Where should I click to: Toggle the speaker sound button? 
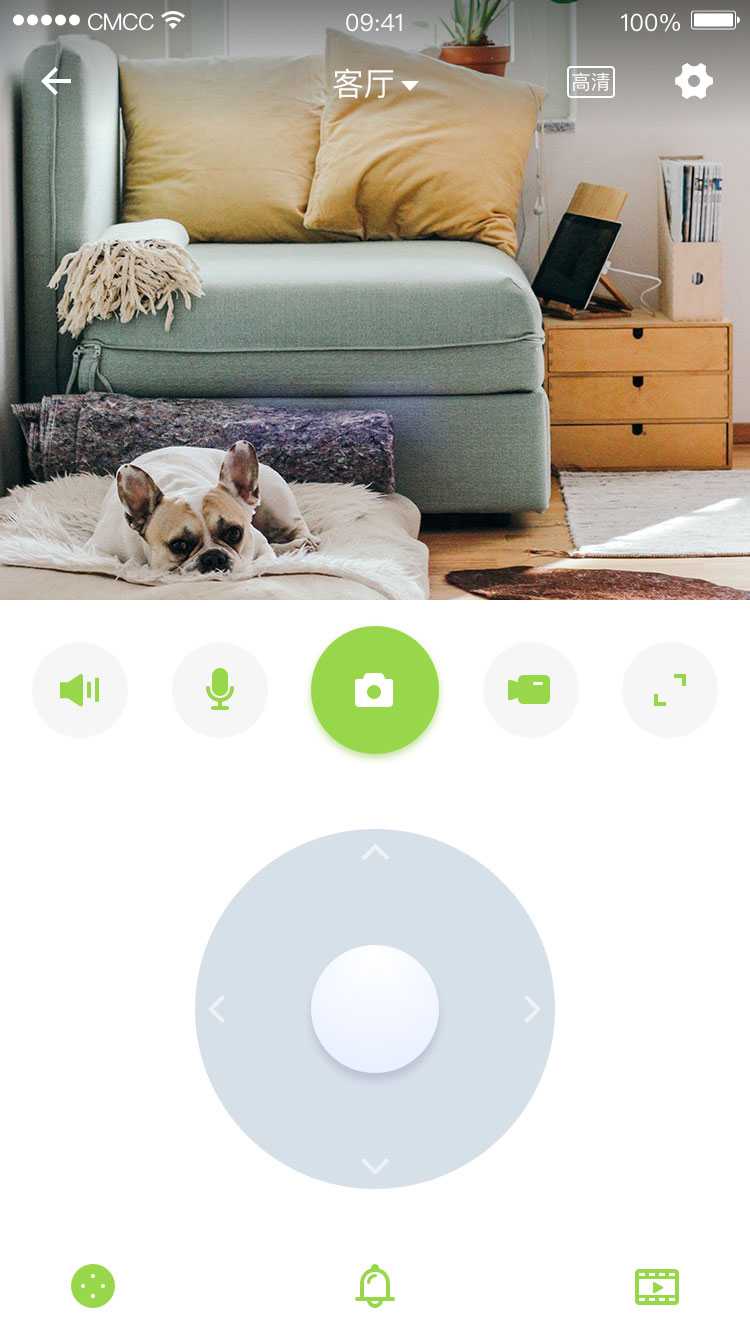[x=80, y=690]
